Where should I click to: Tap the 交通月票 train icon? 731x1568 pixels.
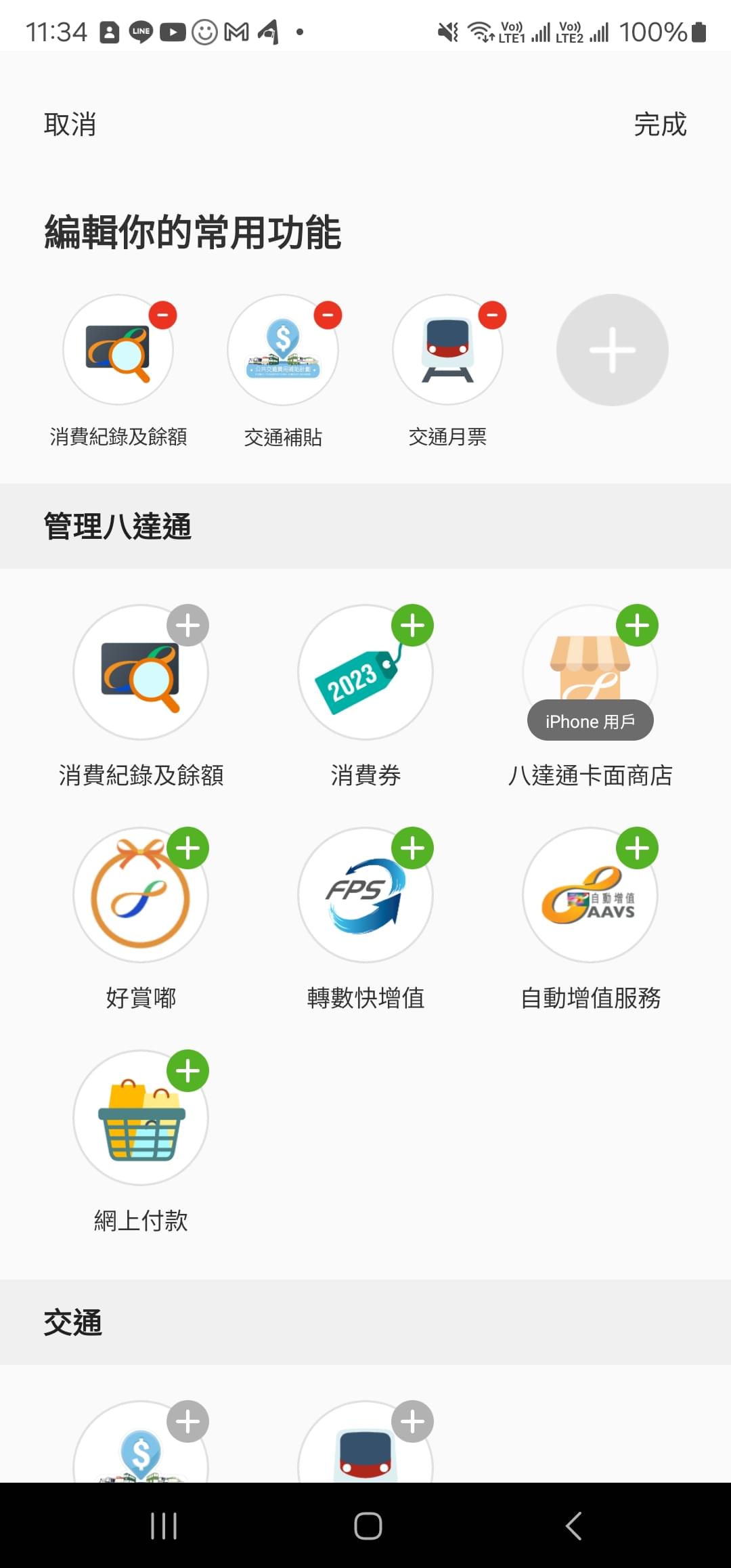pyautogui.click(x=448, y=349)
